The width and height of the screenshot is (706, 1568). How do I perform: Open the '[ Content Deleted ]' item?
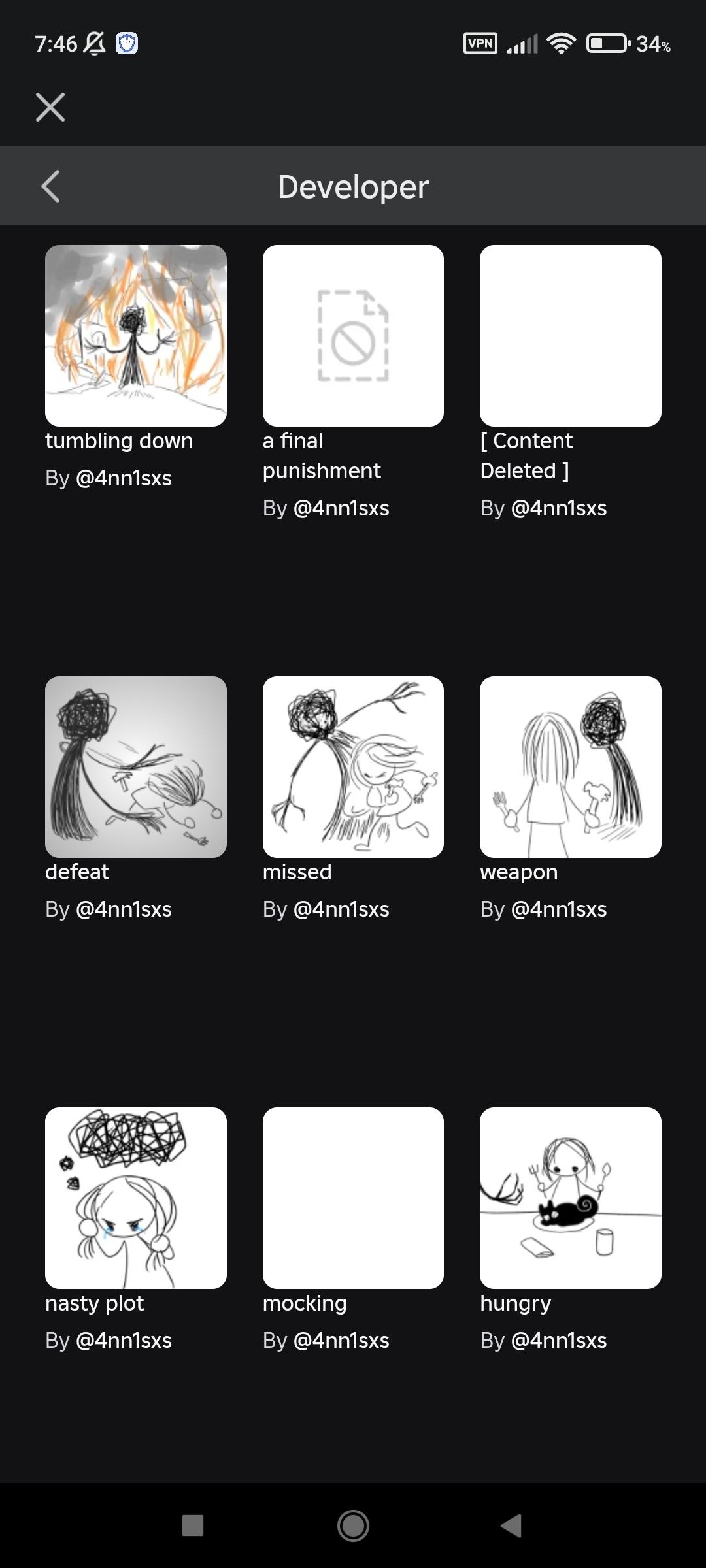tap(570, 336)
